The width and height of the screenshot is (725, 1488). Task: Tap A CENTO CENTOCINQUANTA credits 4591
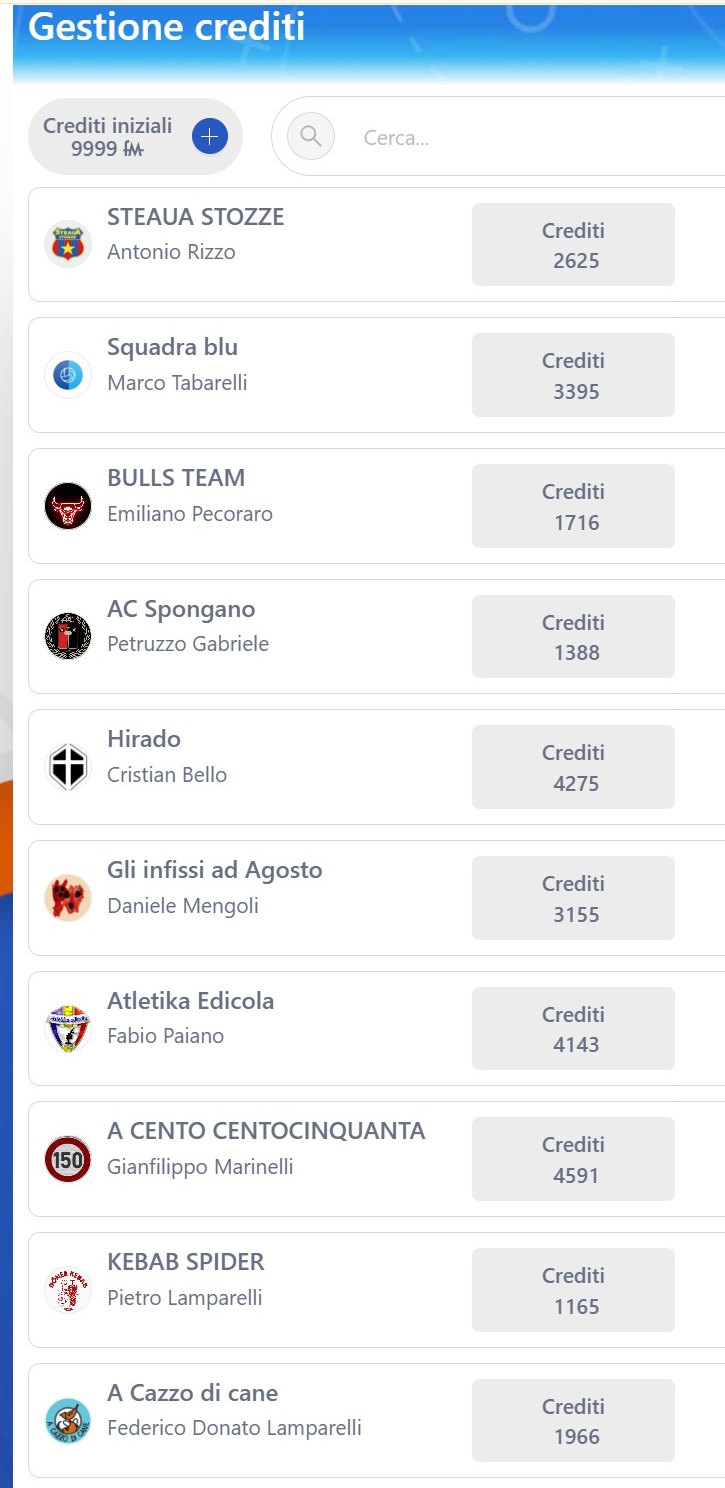573,1159
